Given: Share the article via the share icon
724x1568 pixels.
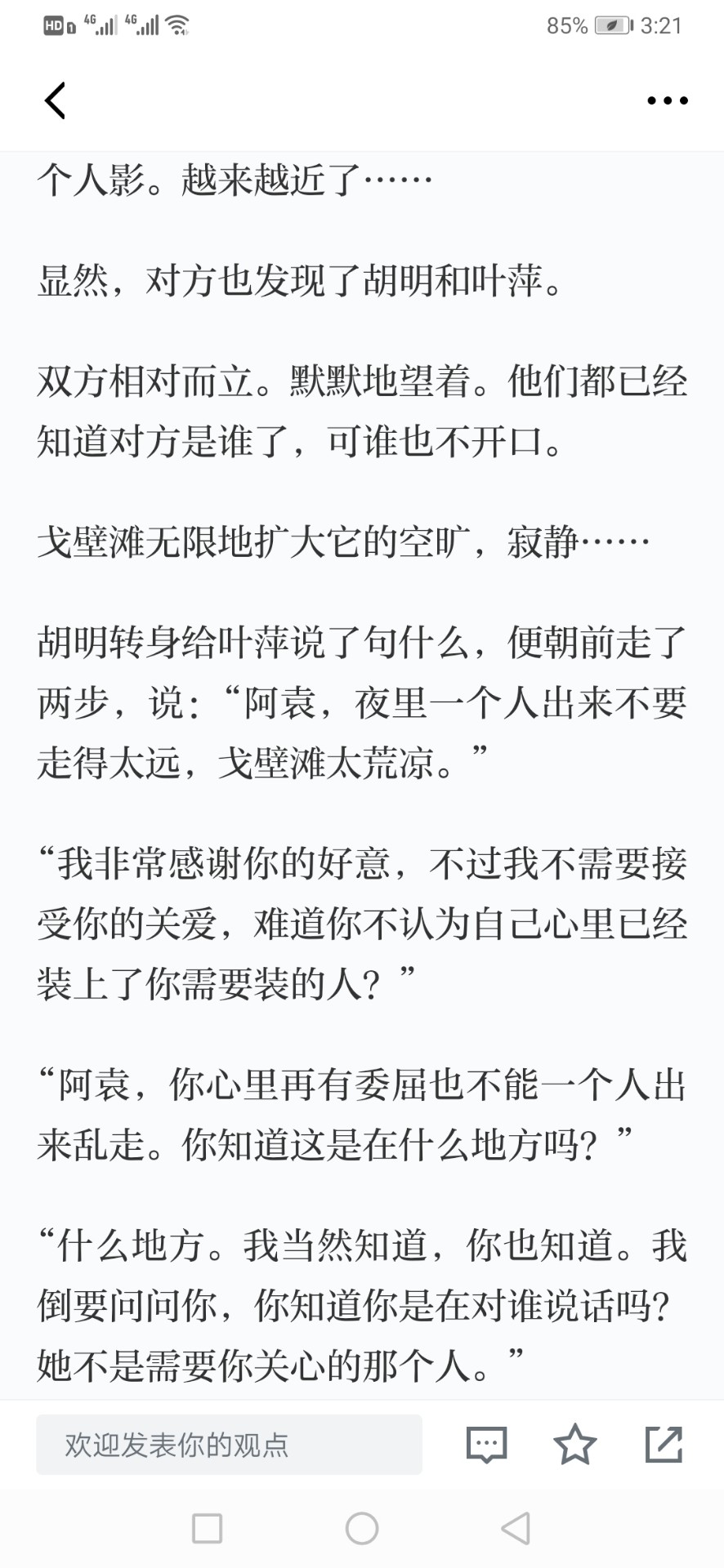Looking at the screenshot, I should (664, 1444).
